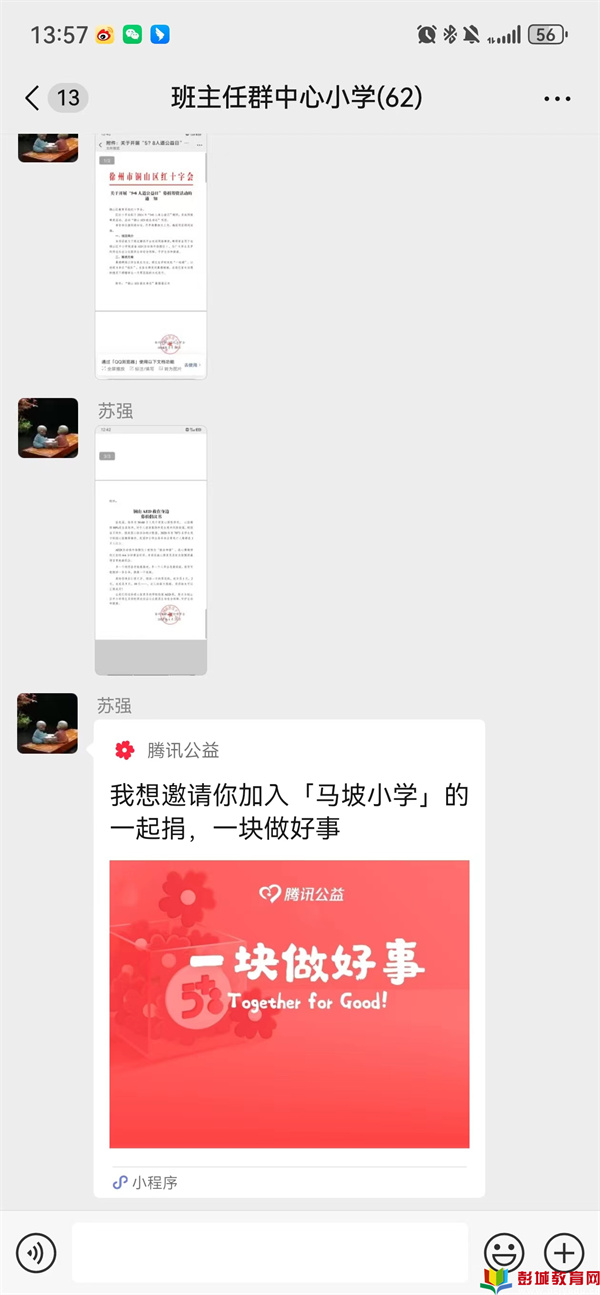Tap the message text field
600x1295 pixels.
[270, 1252]
